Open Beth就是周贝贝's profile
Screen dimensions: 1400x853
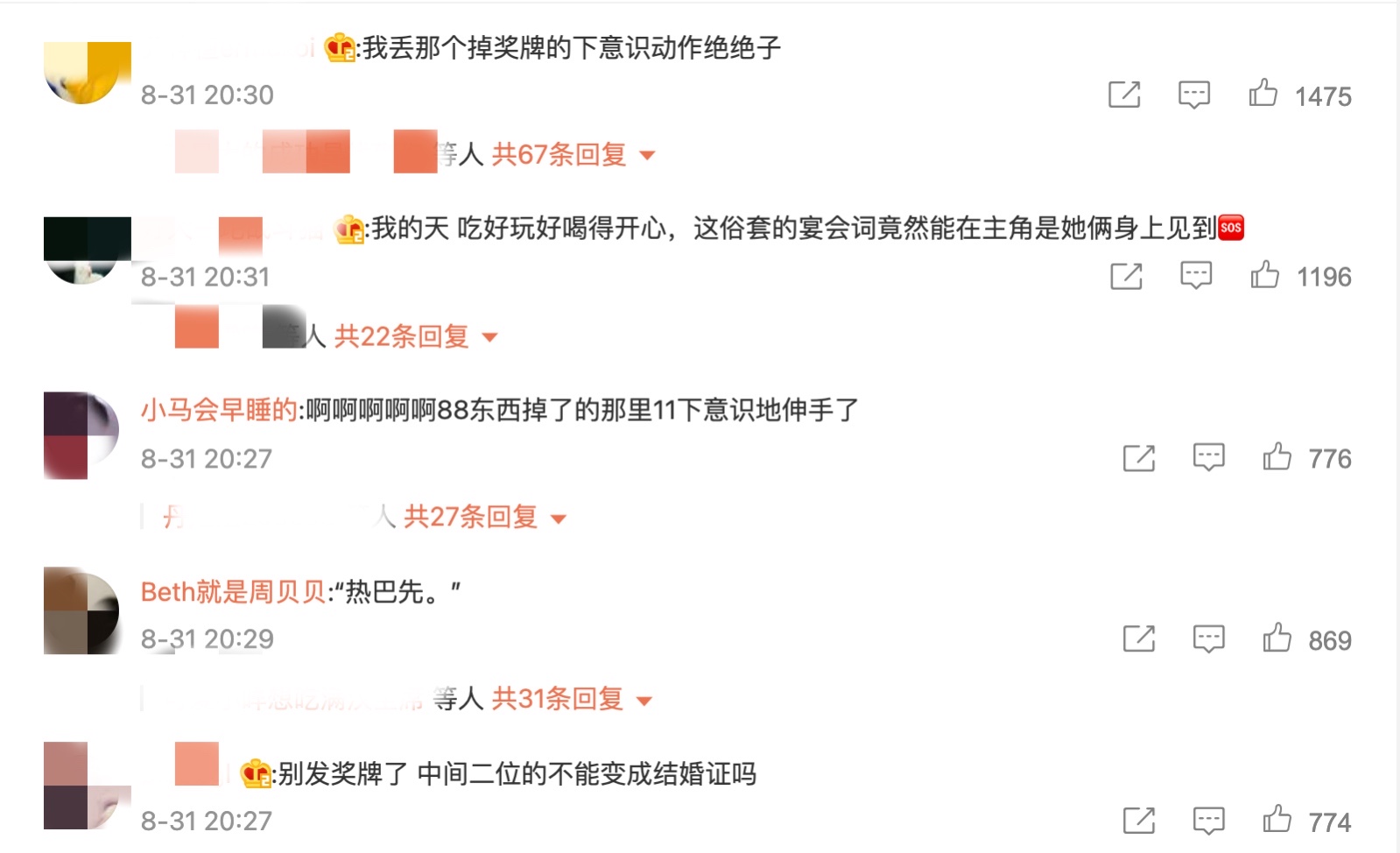click(234, 592)
